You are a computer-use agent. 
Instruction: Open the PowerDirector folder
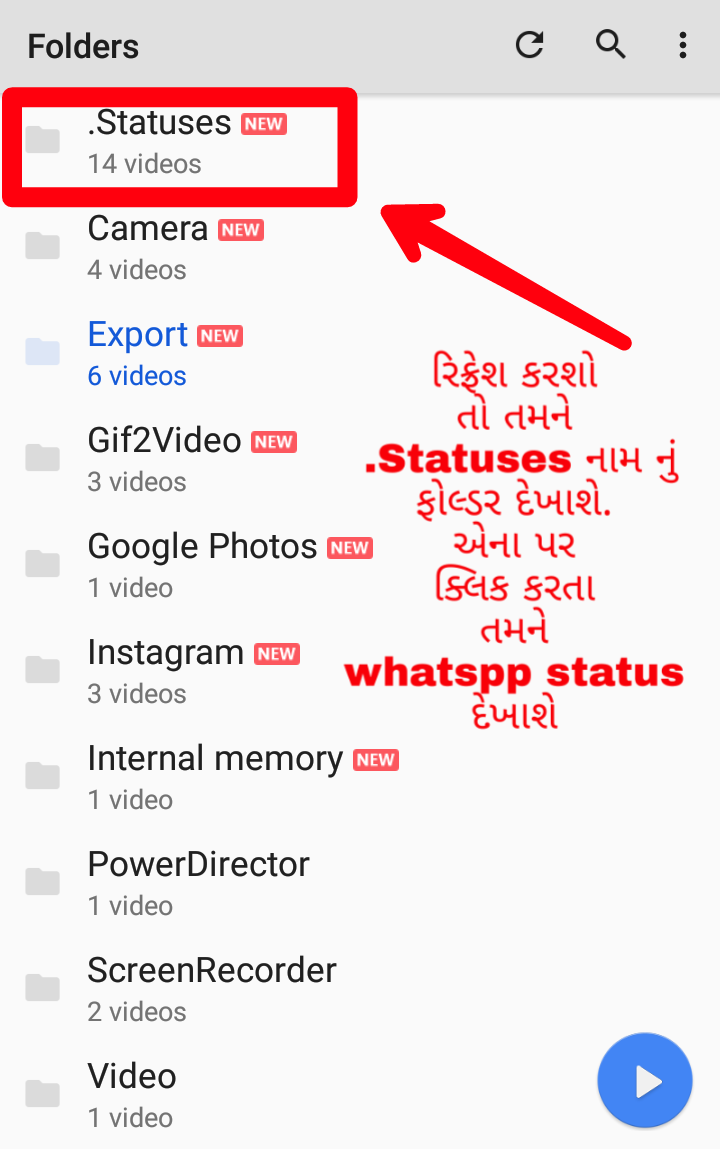(x=198, y=883)
